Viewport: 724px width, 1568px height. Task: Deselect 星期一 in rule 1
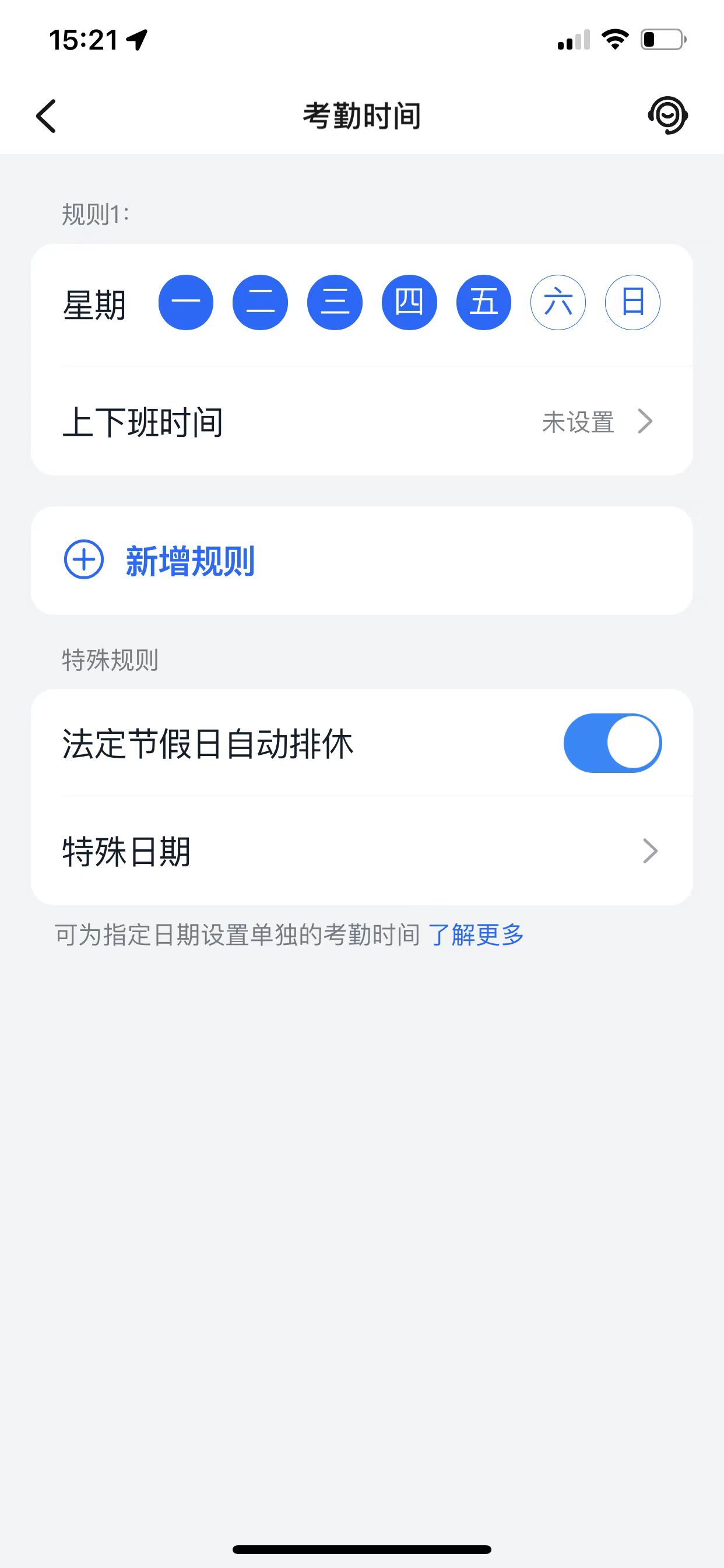(x=185, y=303)
